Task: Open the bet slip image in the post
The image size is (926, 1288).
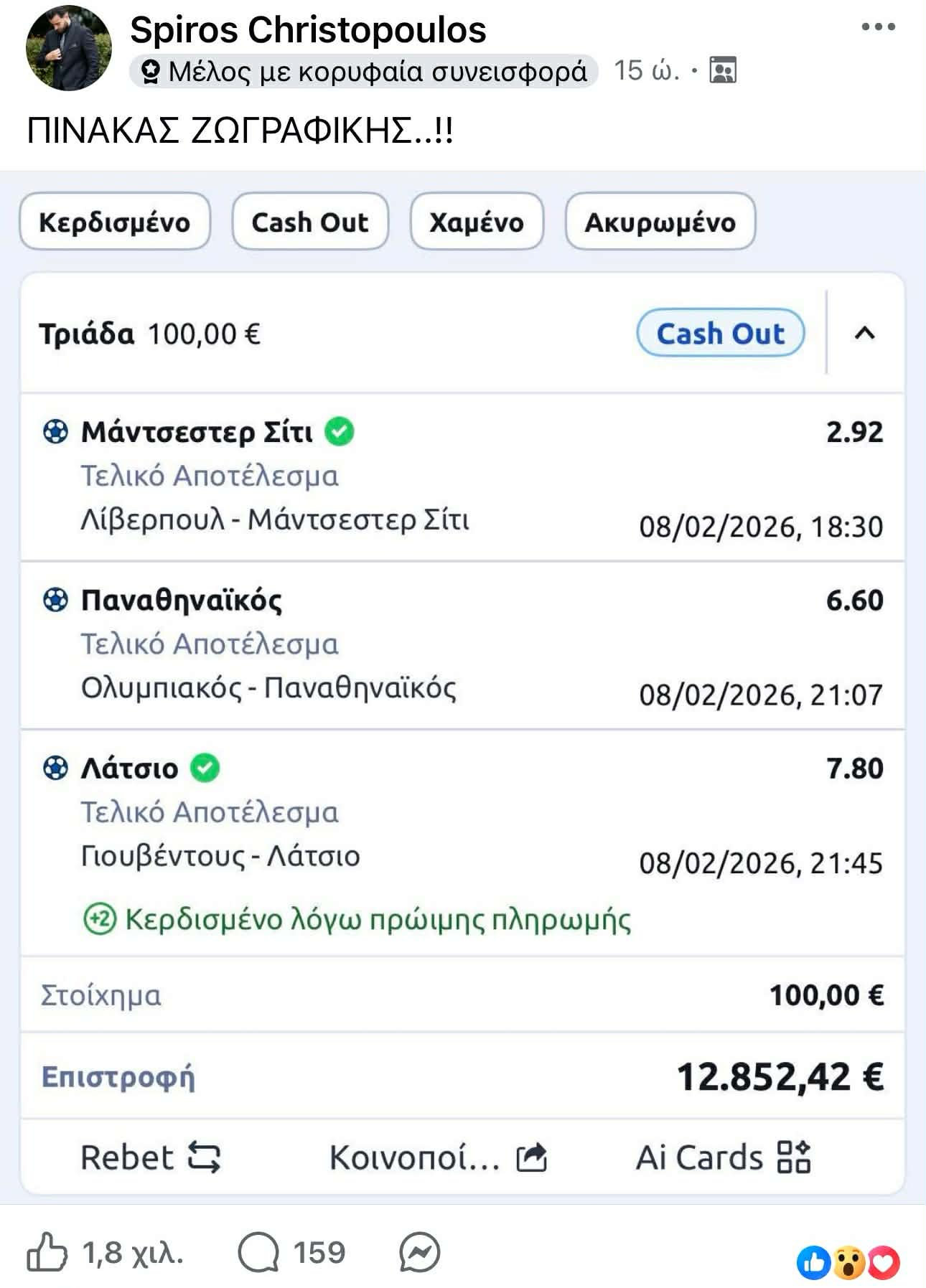Action: [x=462, y=689]
